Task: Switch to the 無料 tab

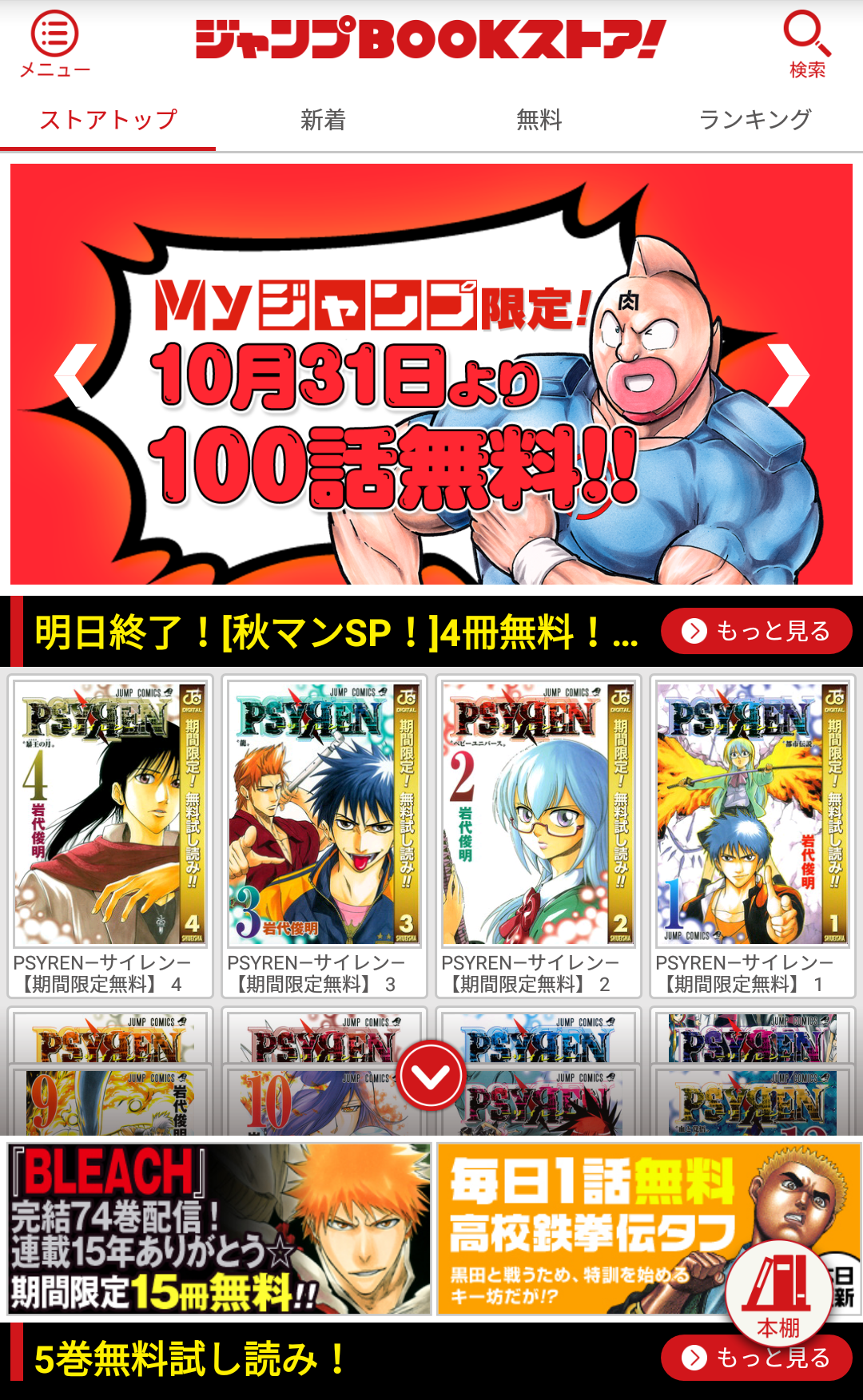Action: [x=539, y=120]
